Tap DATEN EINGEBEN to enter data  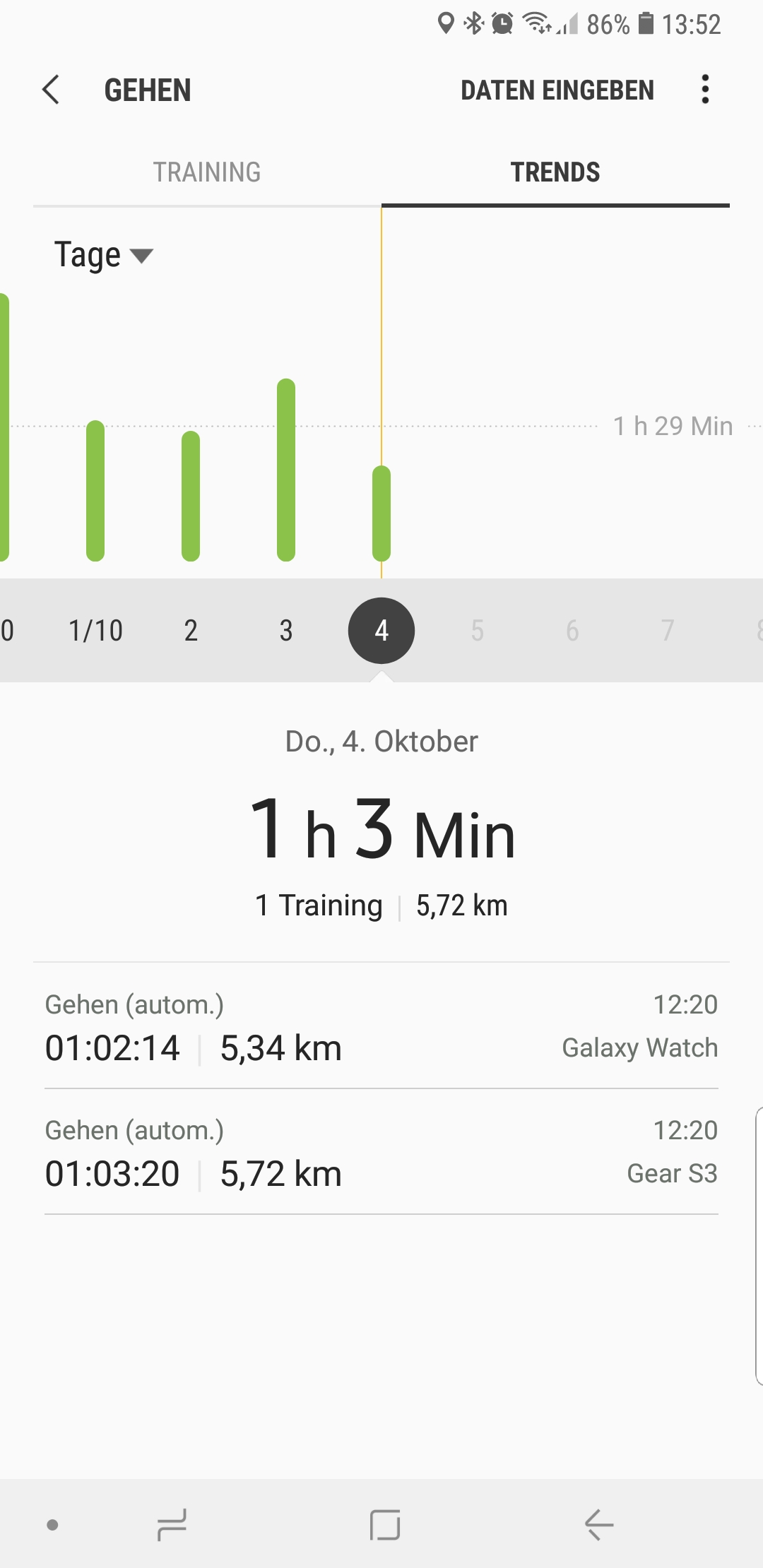click(557, 90)
